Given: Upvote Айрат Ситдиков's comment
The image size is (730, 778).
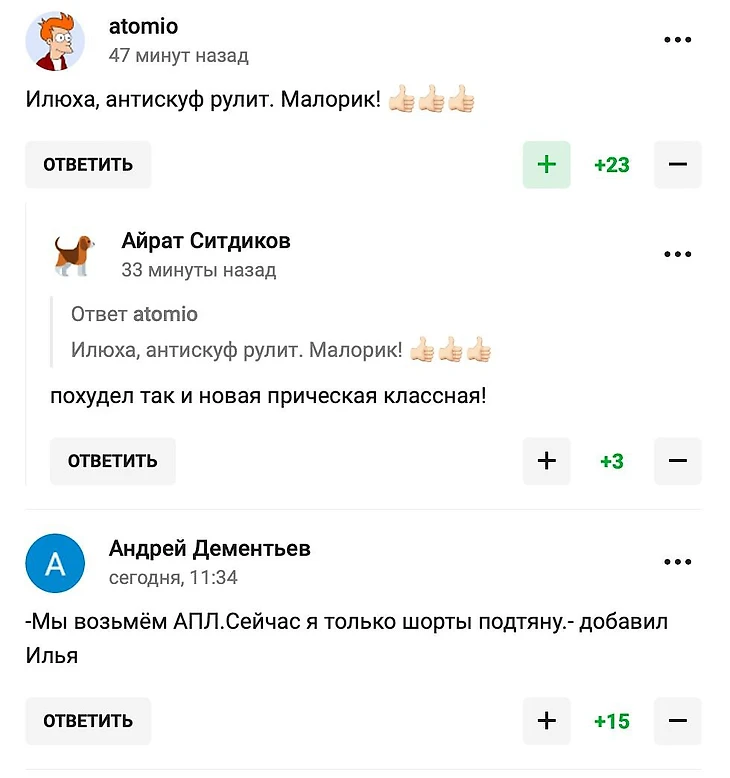Looking at the screenshot, I should [x=546, y=461].
